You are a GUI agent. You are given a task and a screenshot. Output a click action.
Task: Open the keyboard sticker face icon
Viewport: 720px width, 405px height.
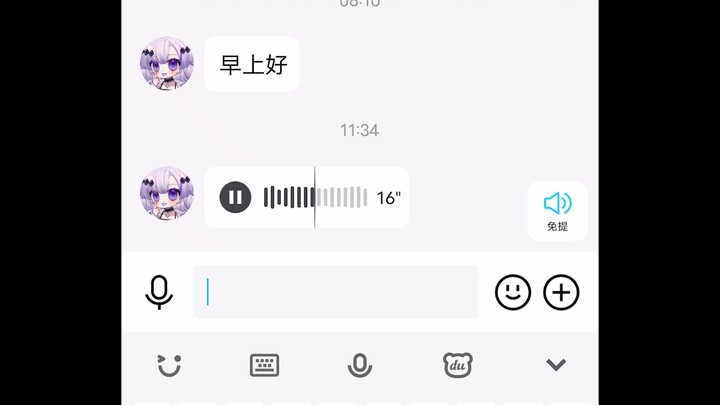coord(169,365)
